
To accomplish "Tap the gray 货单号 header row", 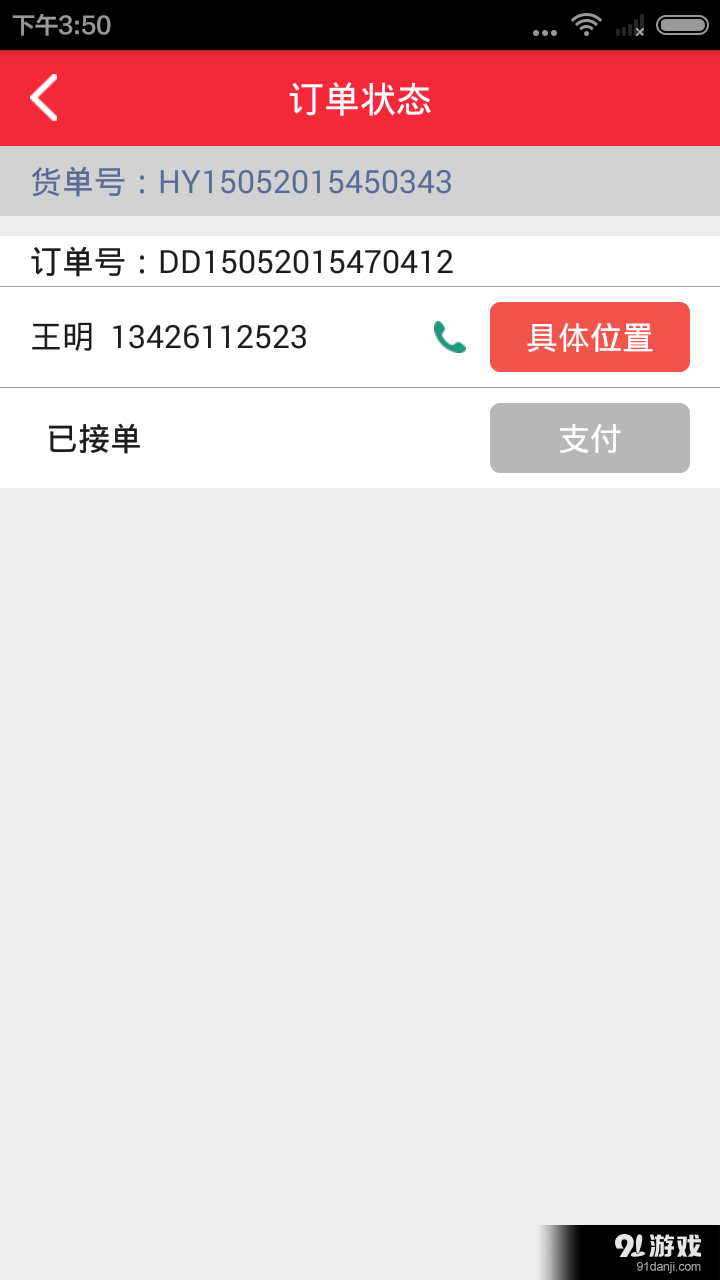I will tap(360, 181).
